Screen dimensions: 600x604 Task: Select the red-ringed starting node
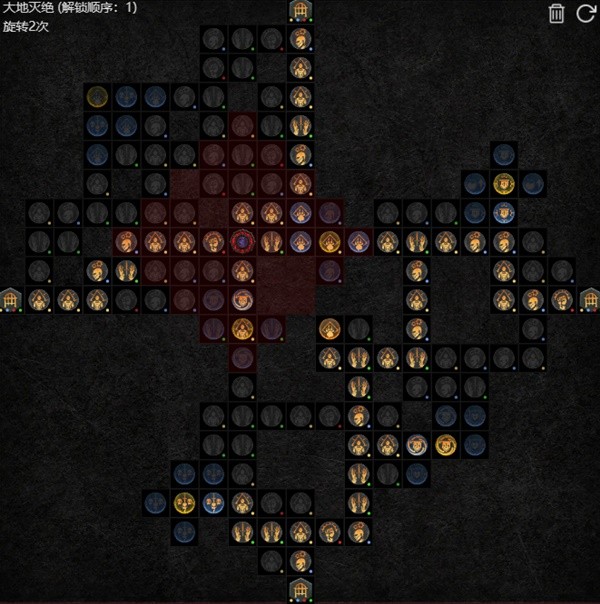click(x=241, y=241)
